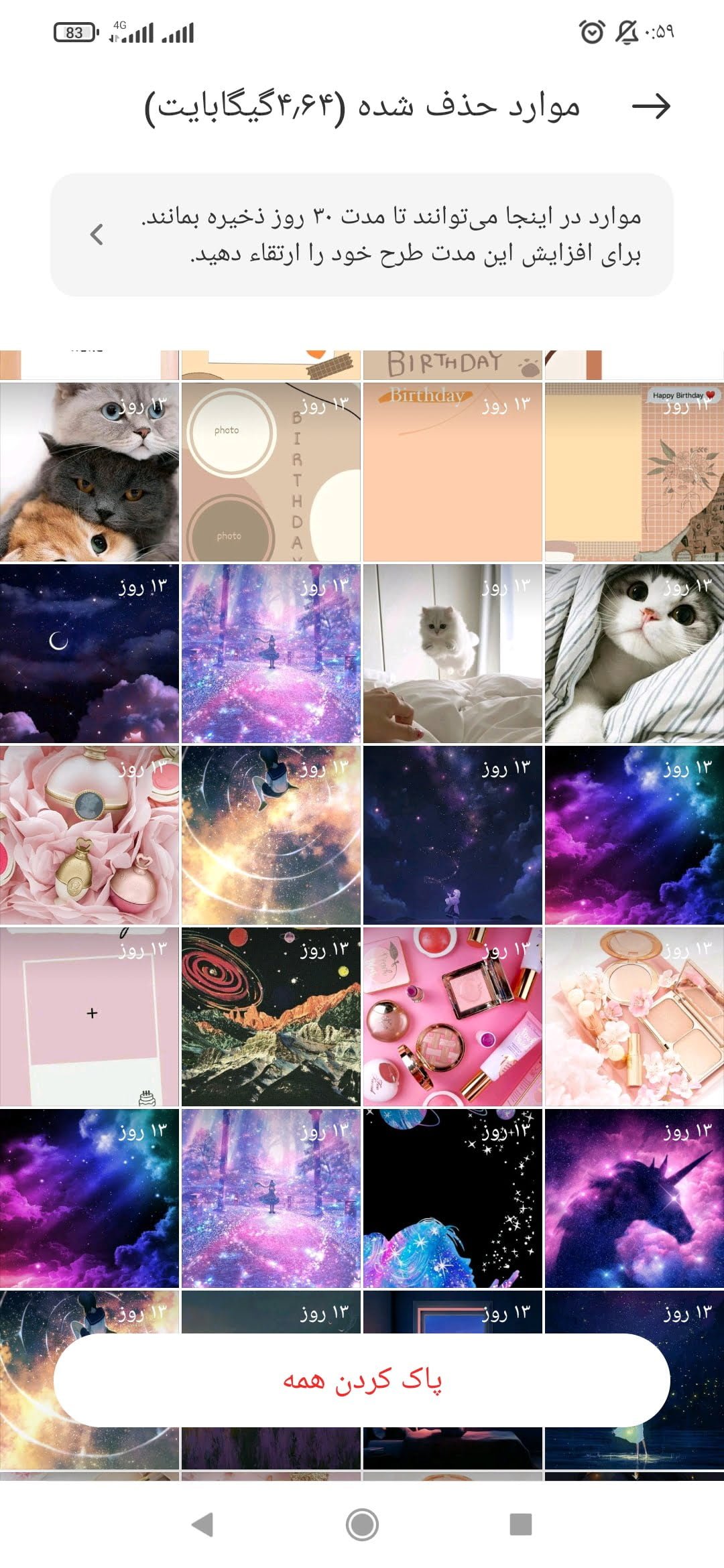Open the upgrade plan storage banner
Viewport: 724px width, 1568px height.
pyautogui.click(x=362, y=235)
